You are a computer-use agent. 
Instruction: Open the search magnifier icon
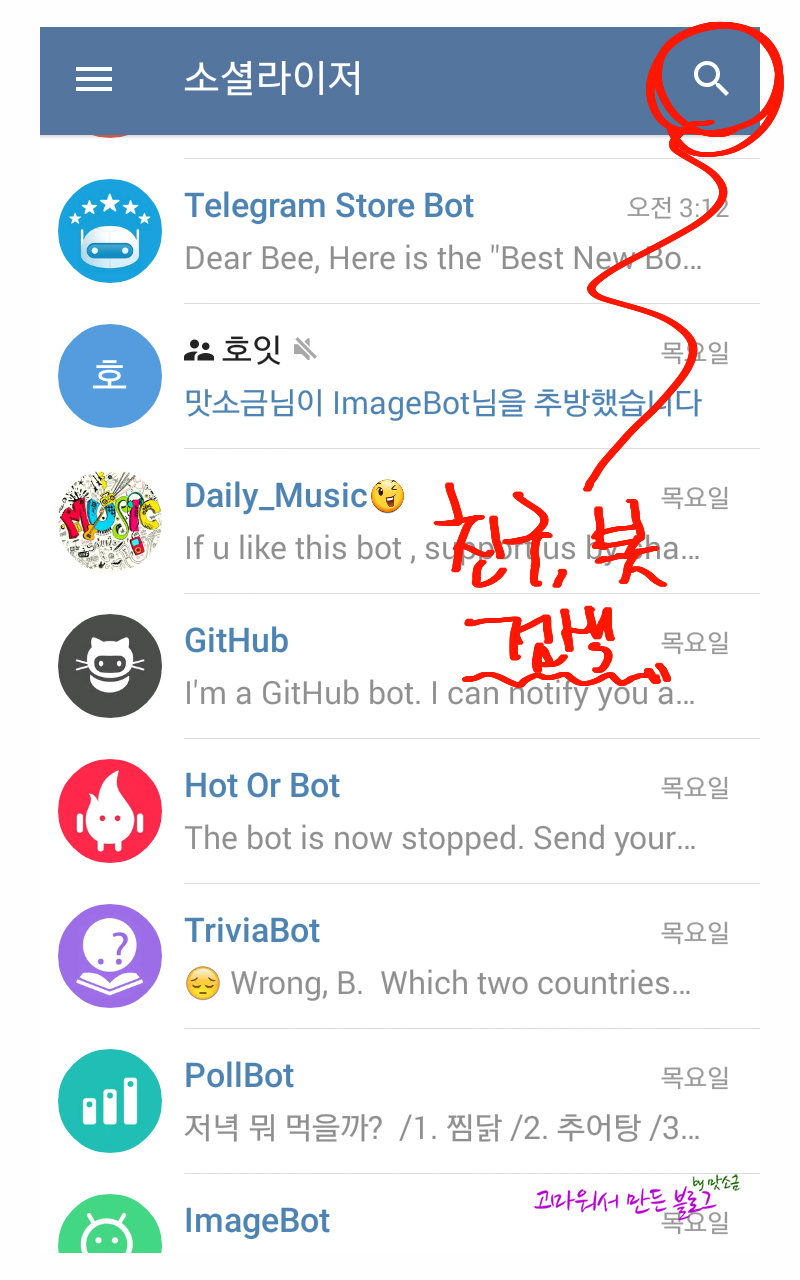711,78
